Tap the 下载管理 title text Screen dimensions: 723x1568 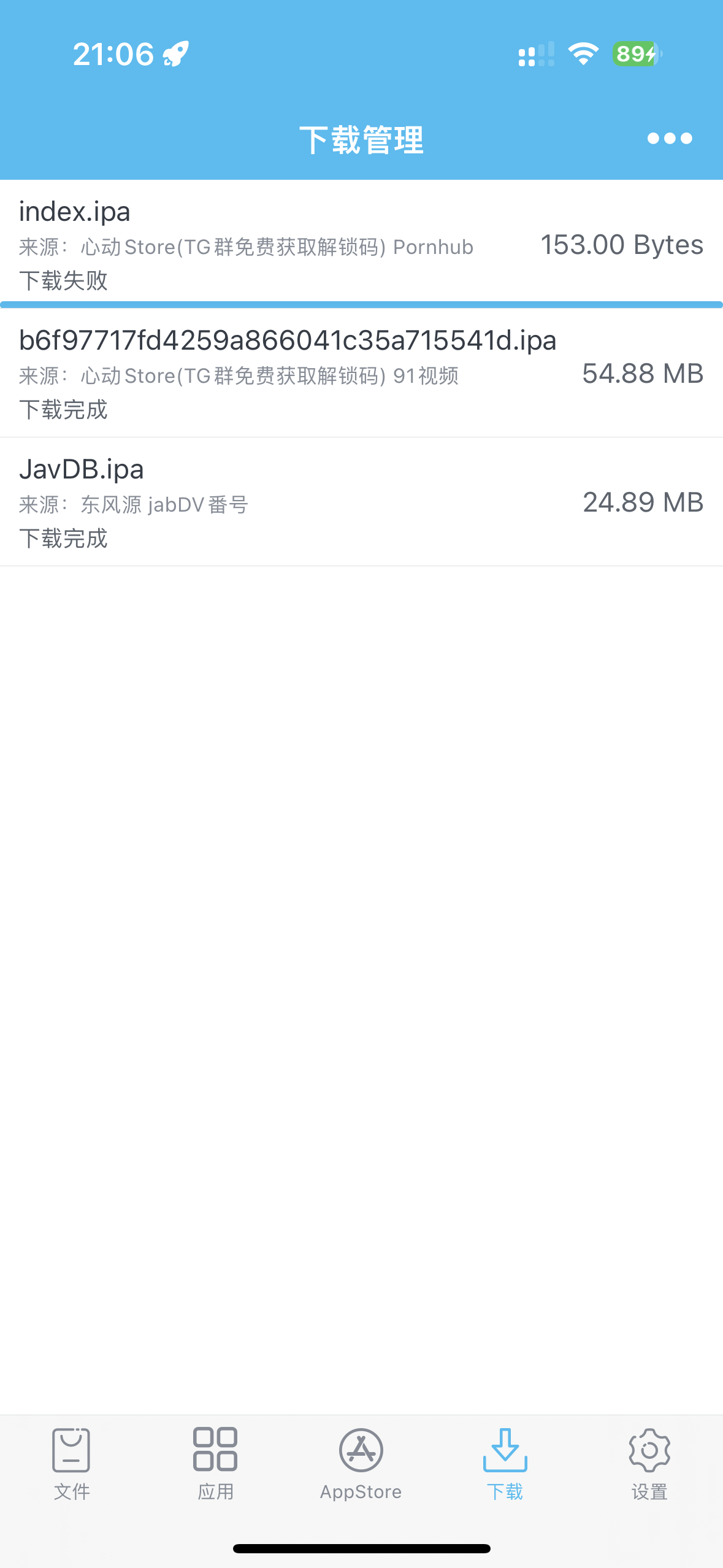[361, 139]
